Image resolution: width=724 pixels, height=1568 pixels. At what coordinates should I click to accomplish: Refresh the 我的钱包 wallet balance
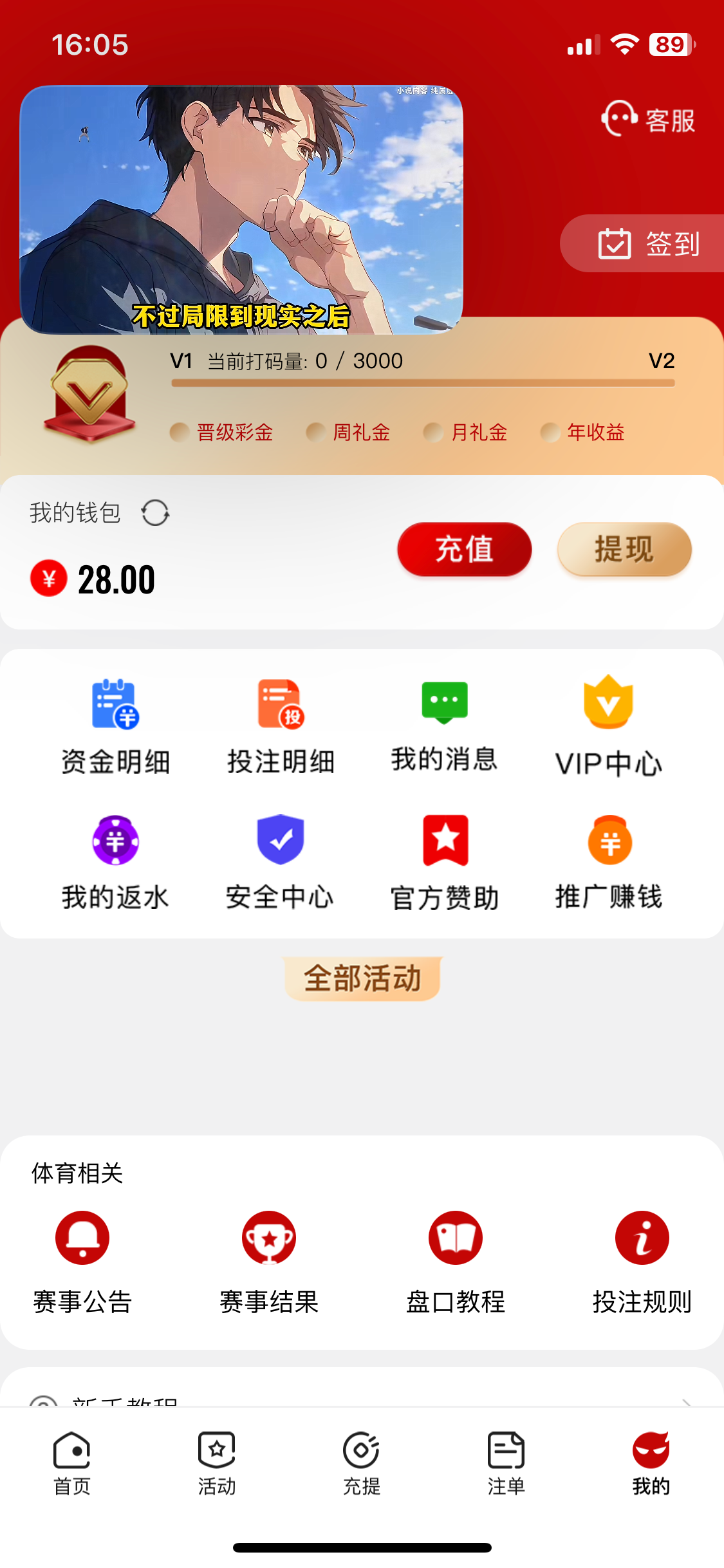pyautogui.click(x=155, y=513)
